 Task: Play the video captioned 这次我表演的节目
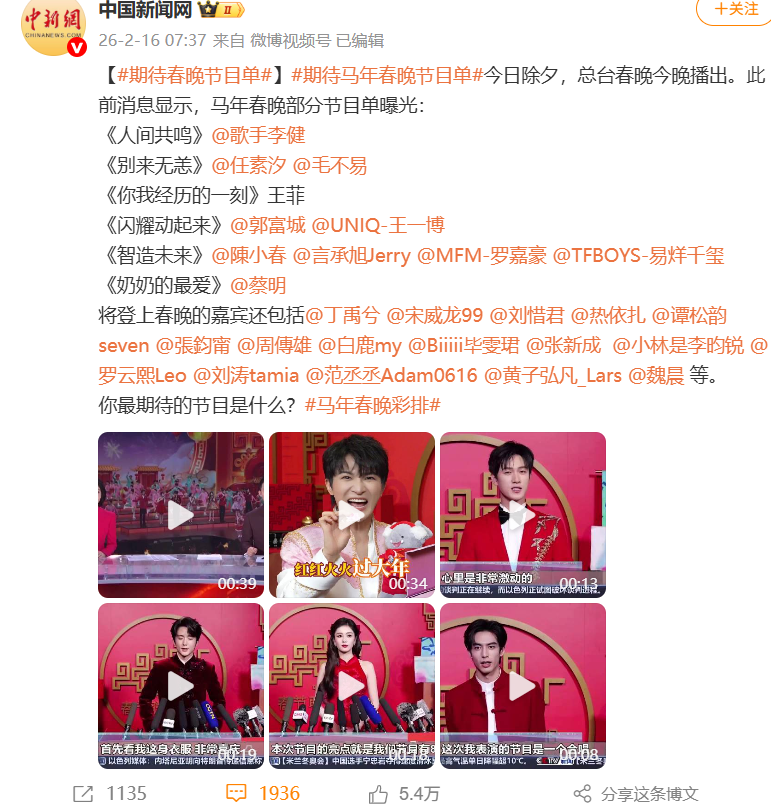[x=523, y=686]
